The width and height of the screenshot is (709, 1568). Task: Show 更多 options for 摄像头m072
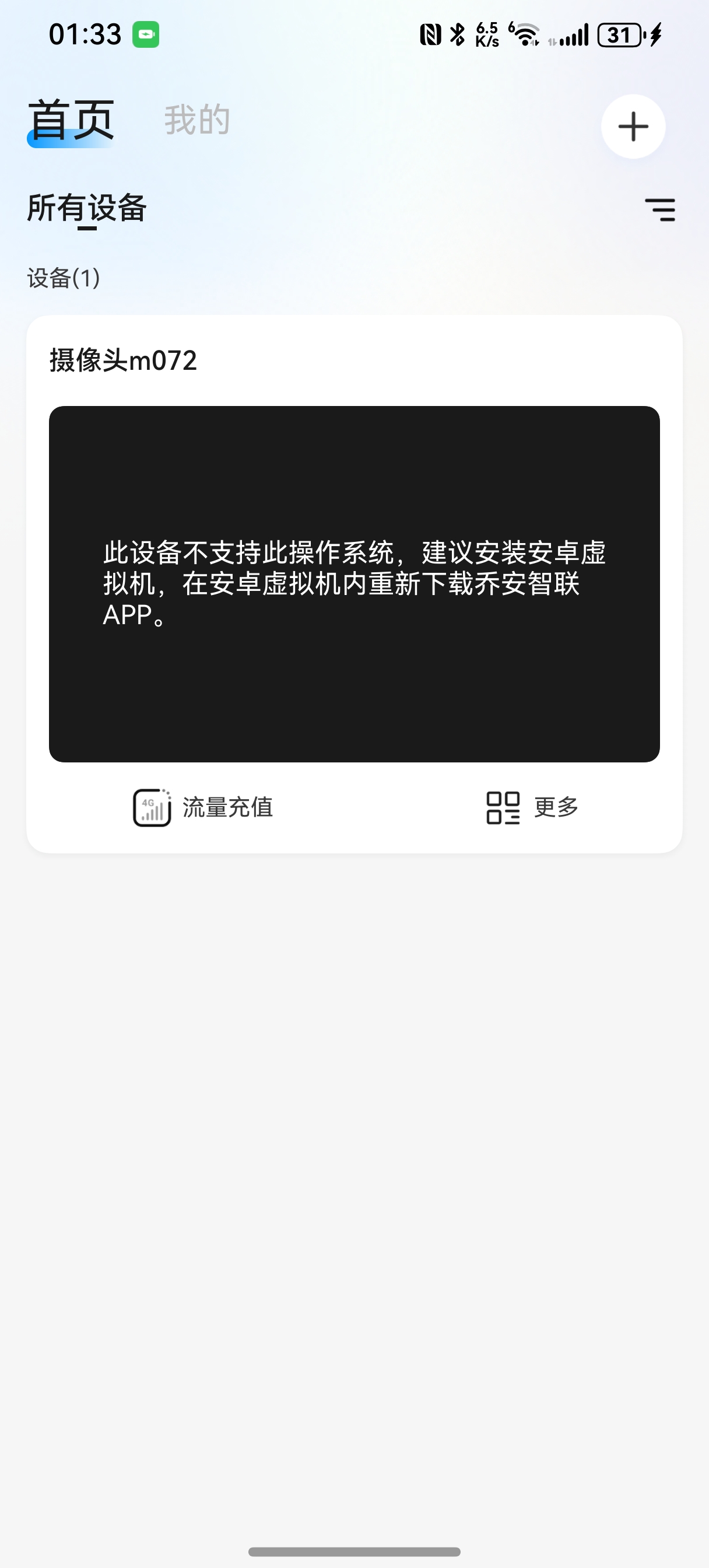532,807
